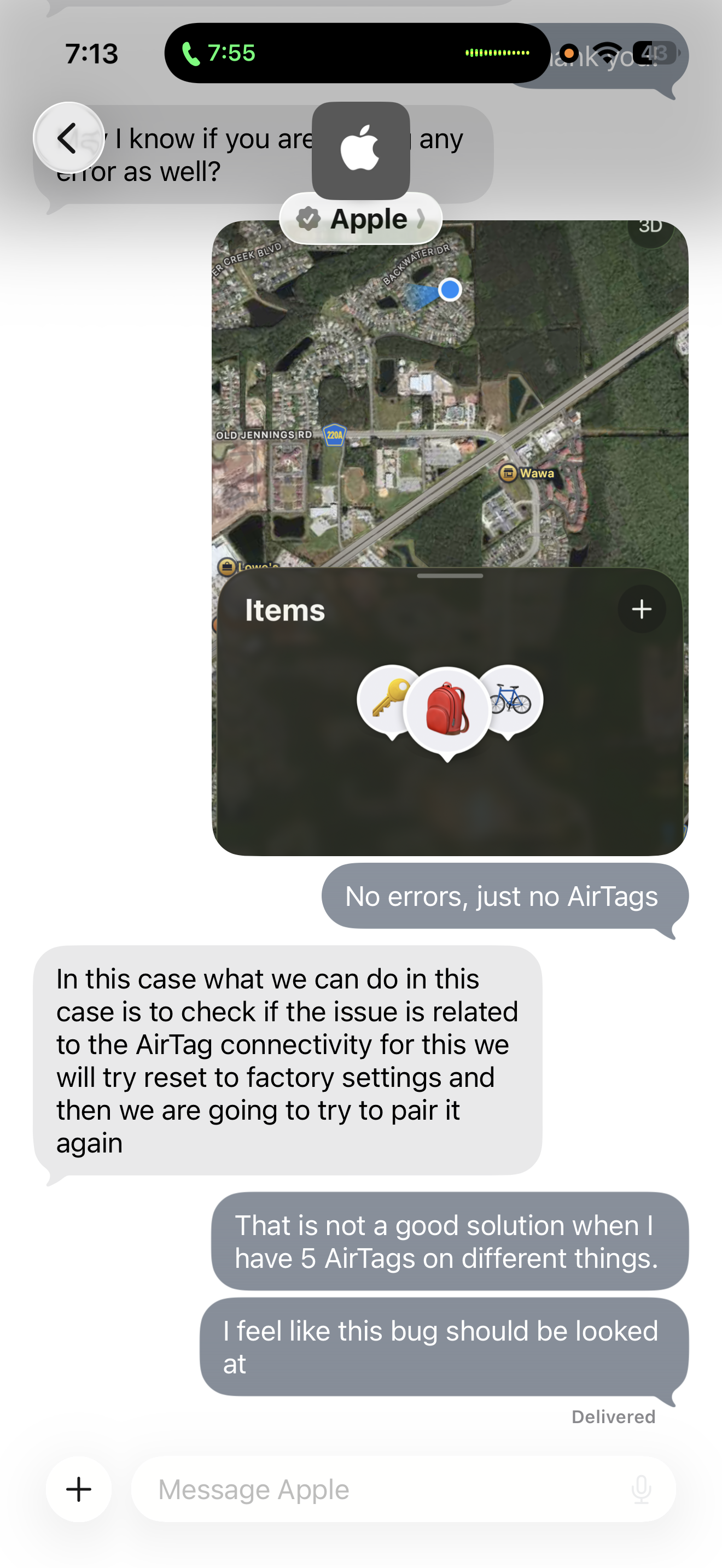Return to the ongoing call

(x=219, y=53)
